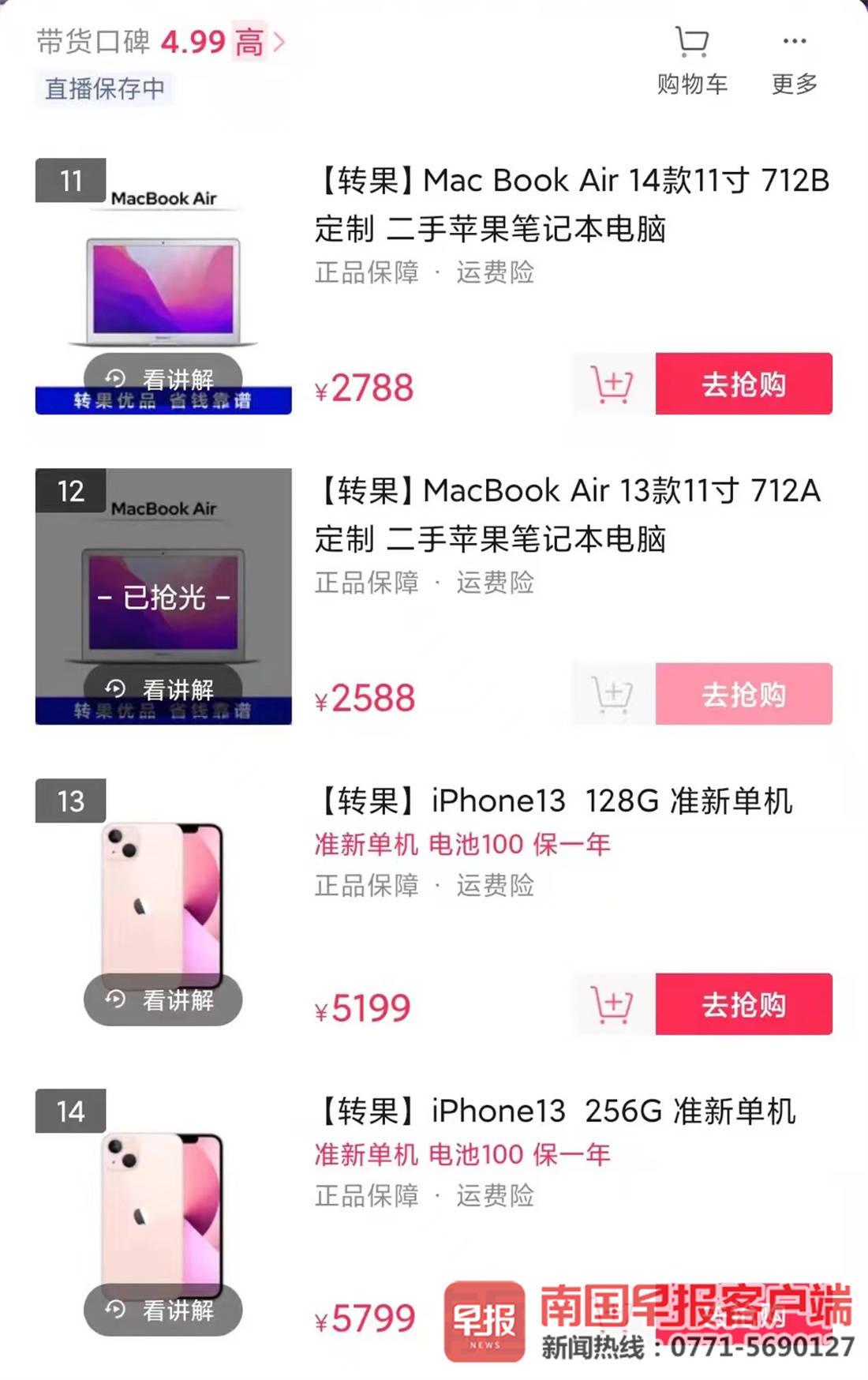The image size is (868, 1380).
Task: Tap 看讲解 on iPhone13 256G item
Action: click(x=163, y=1310)
